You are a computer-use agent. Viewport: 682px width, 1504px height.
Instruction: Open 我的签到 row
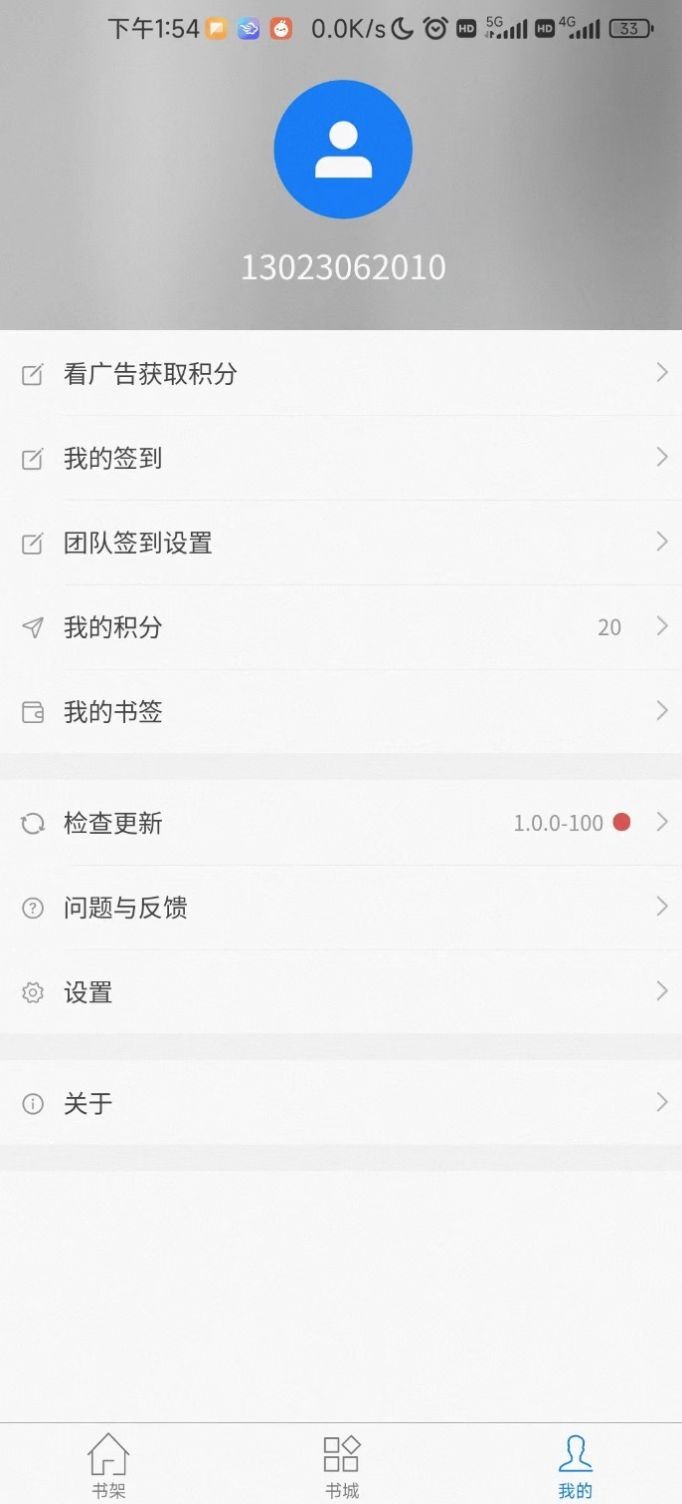340,459
